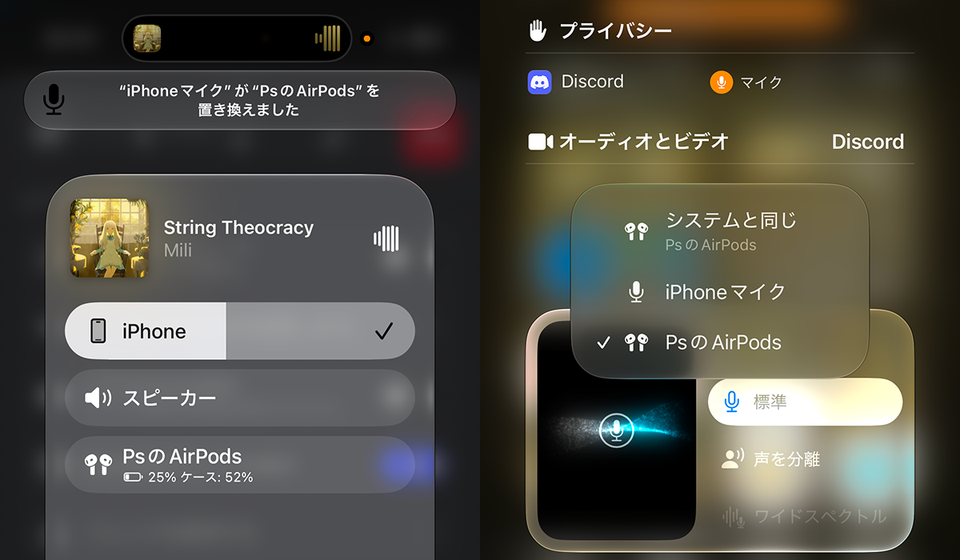Enable 声を分離 mic mode

coord(805,458)
